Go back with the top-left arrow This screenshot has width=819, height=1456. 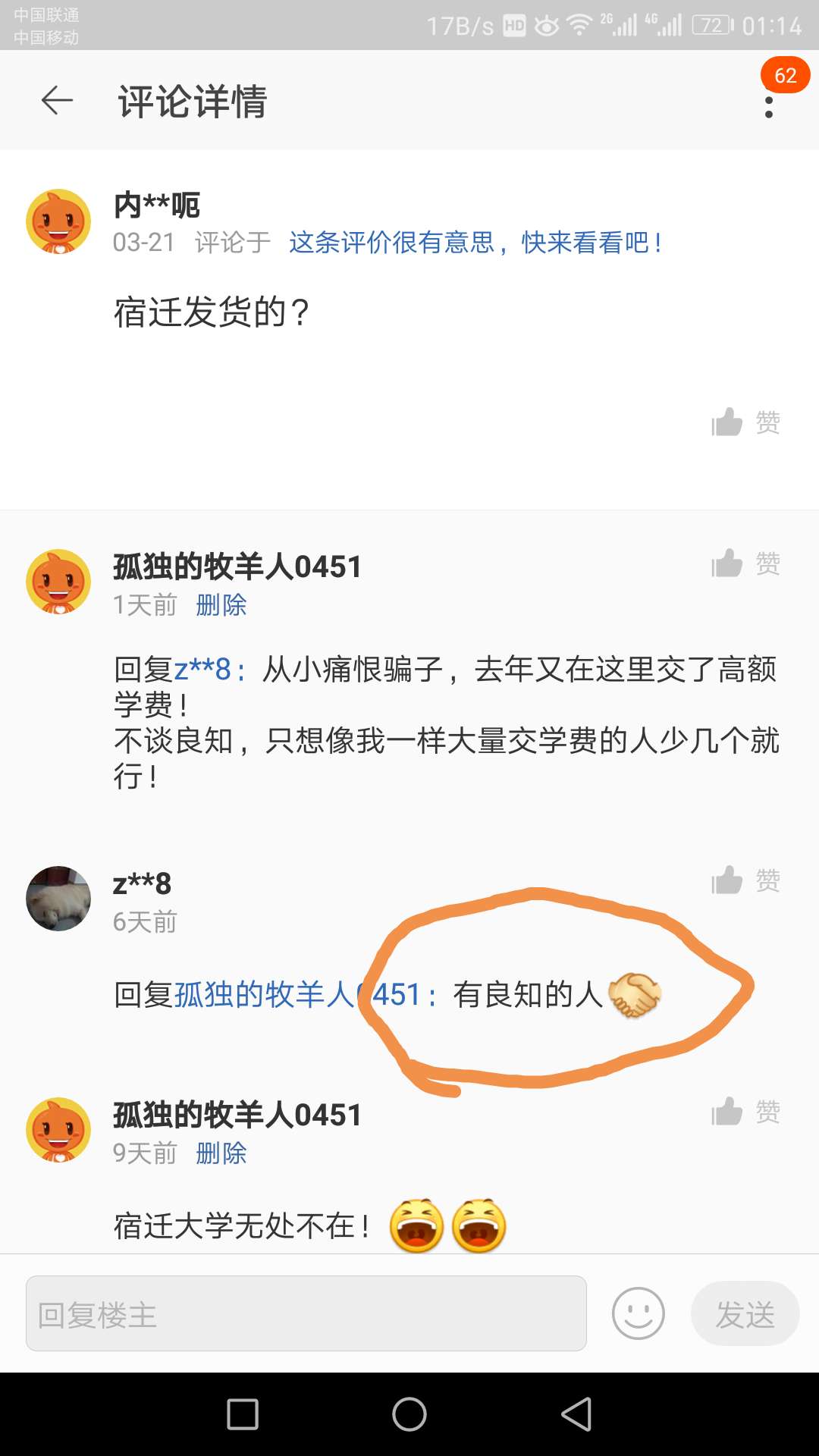tap(57, 100)
